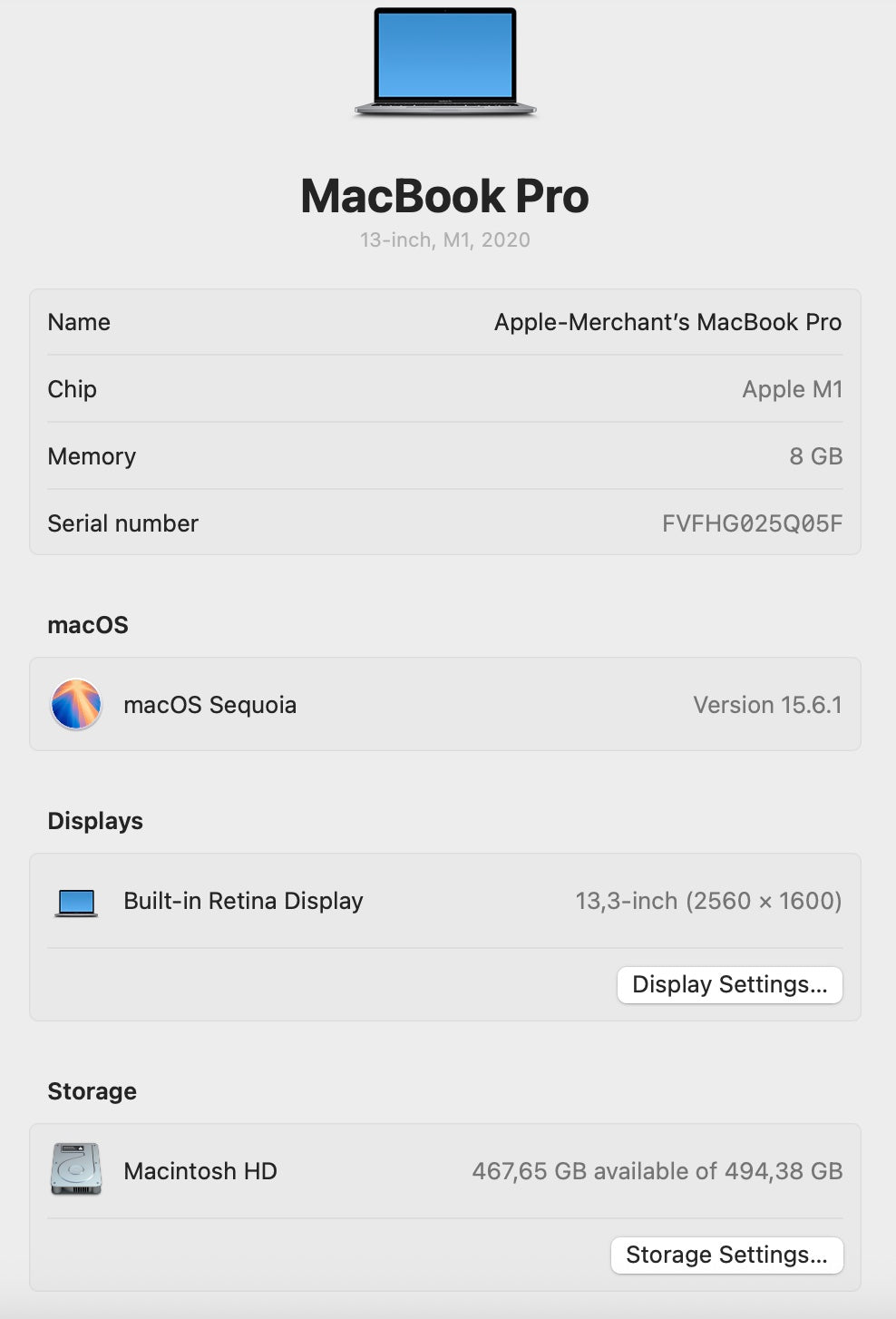
Task: Click Version 15.6.1 text
Action: point(767,705)
